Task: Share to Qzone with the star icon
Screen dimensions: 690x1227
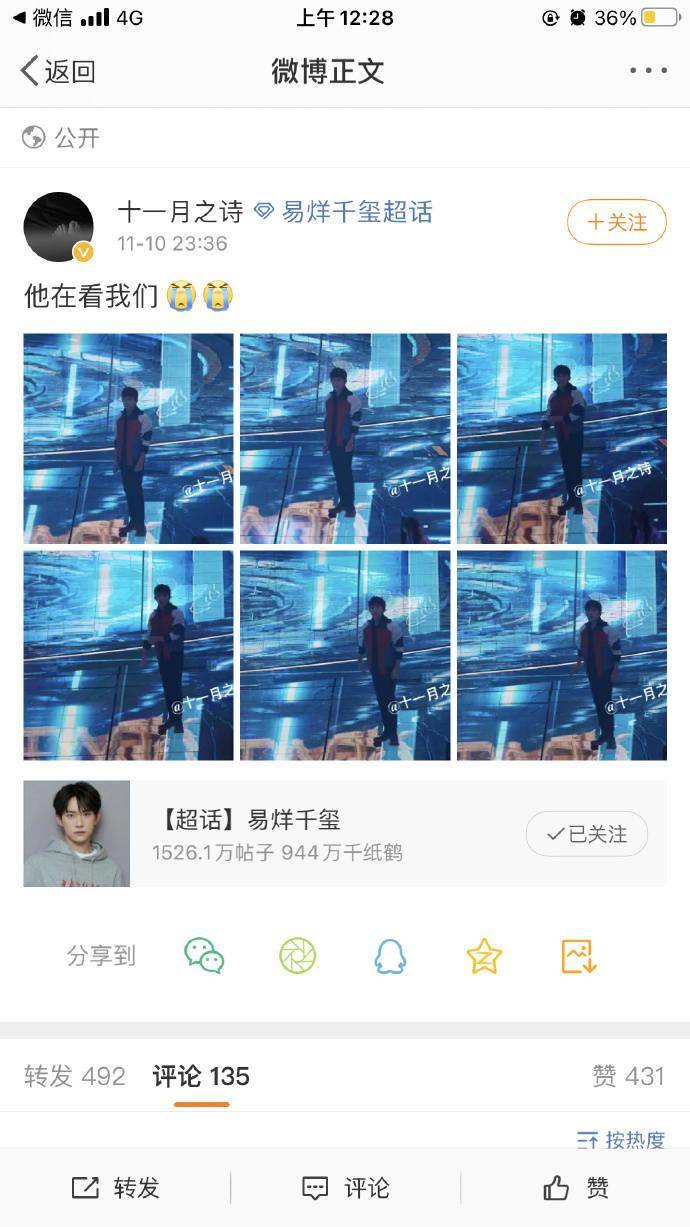Action: pyautogui.click(x=484, y=956)
